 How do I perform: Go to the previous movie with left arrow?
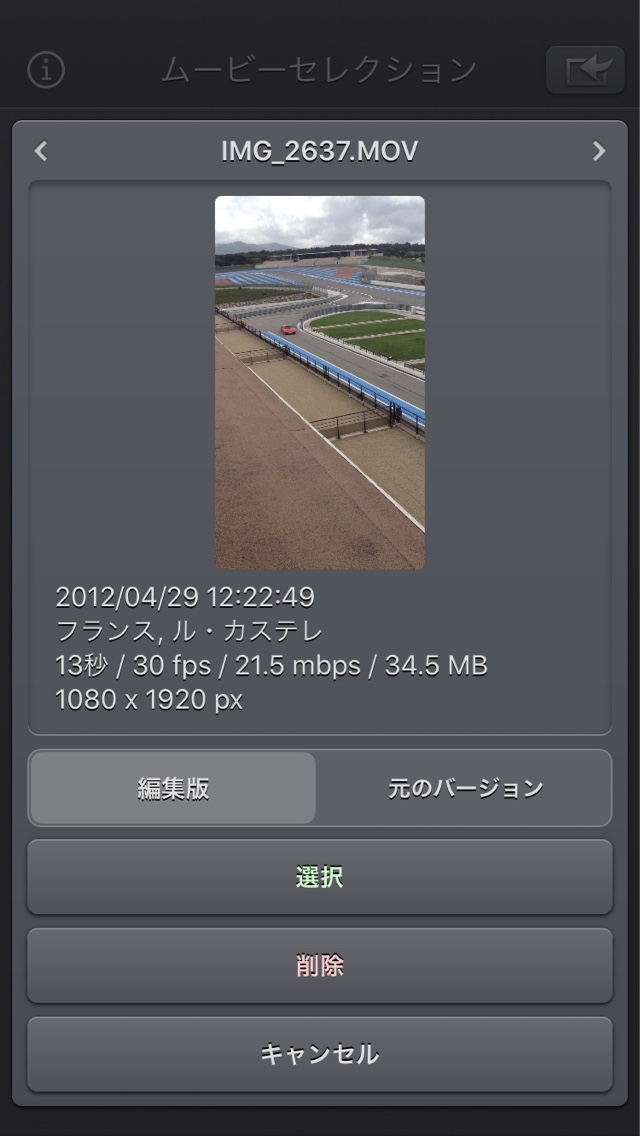pos(41,151)
